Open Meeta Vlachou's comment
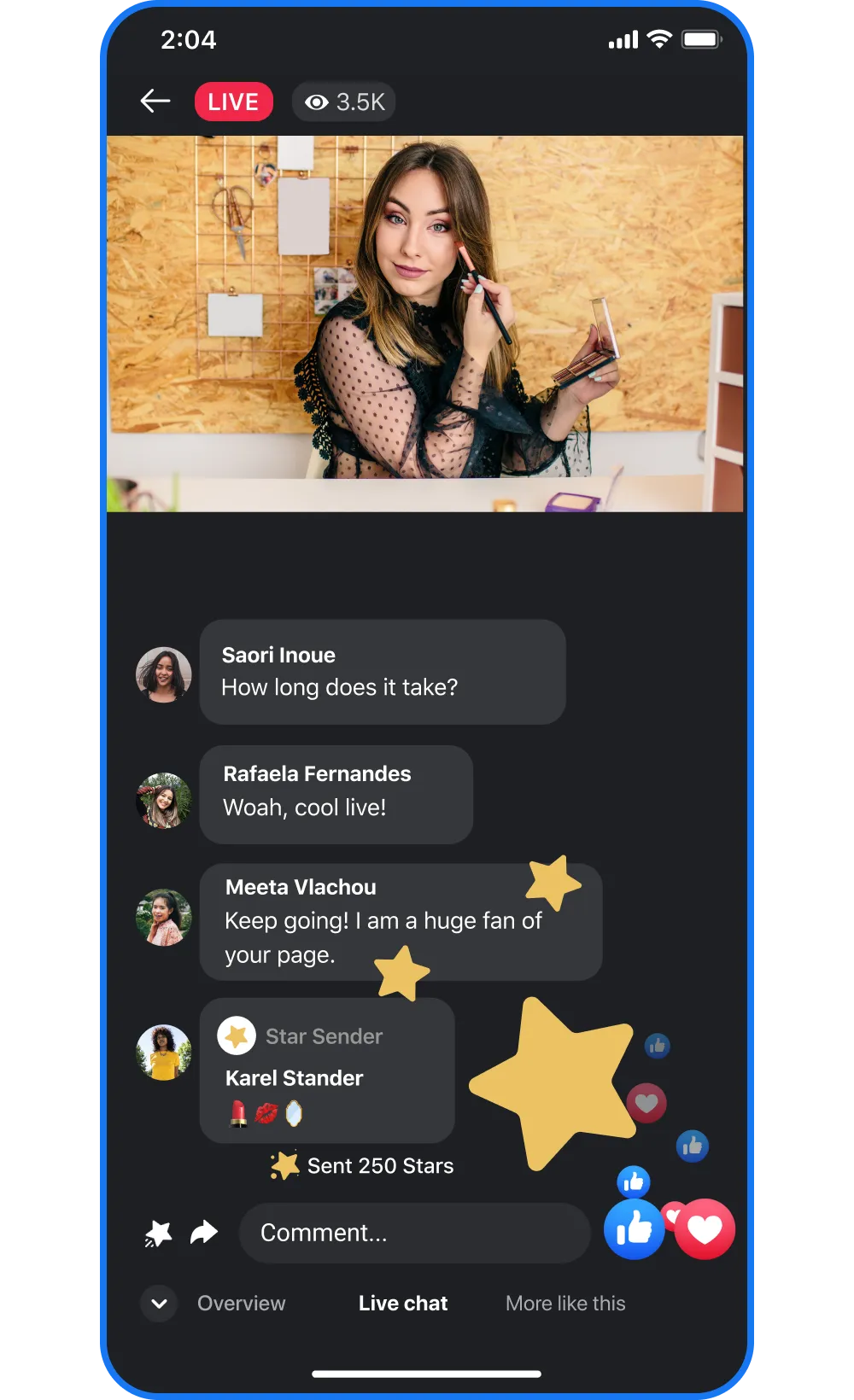Image resolution: width=854 pixels, height=1400 pixels. tap(384, 922)
